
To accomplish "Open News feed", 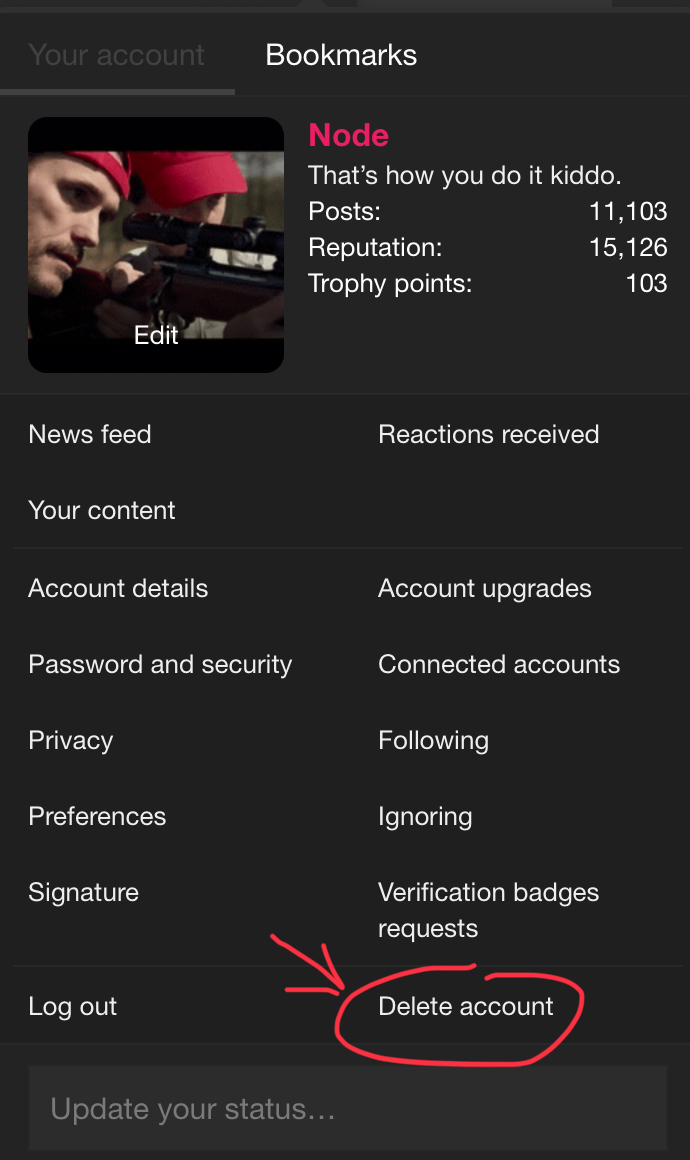I will click(x=89, y=434).
